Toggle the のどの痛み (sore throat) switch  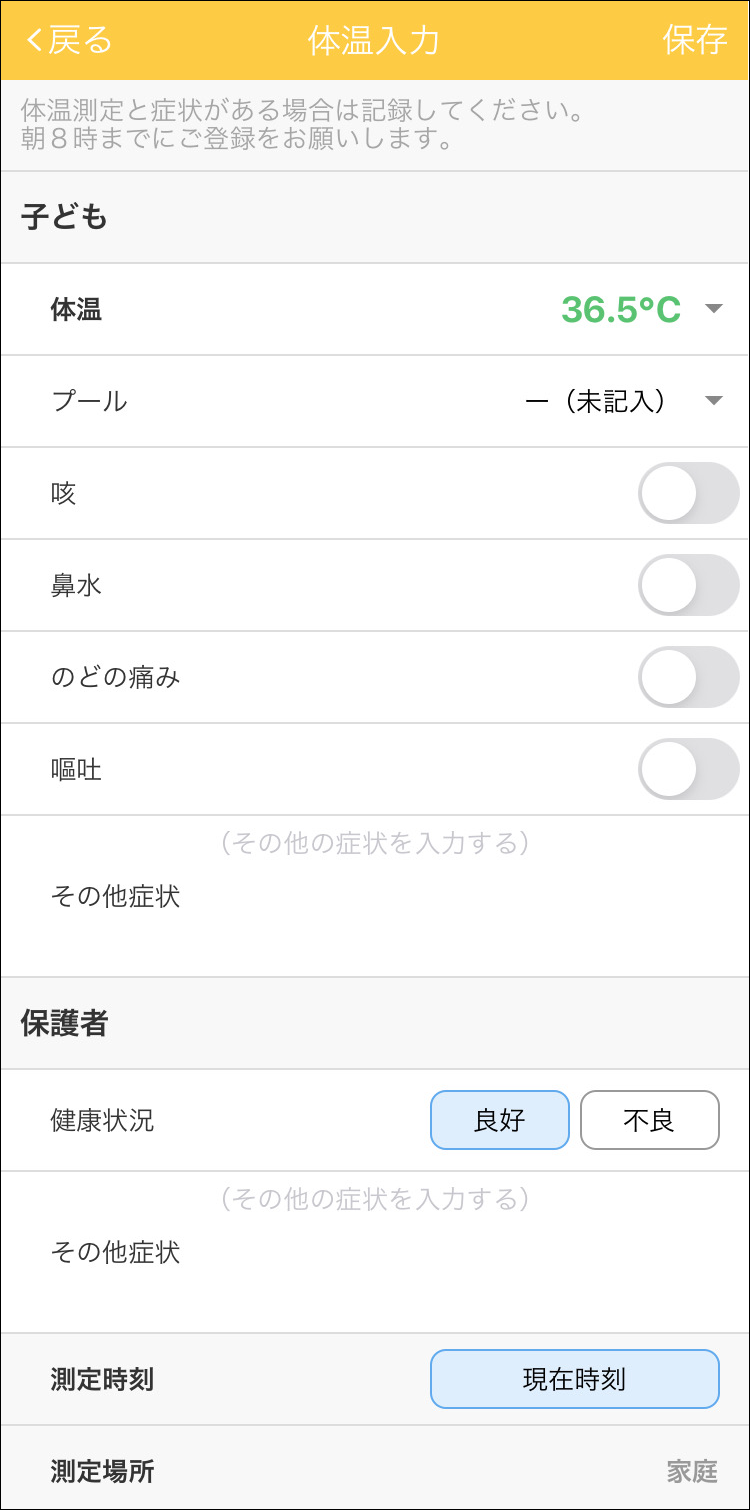[688, 677]
